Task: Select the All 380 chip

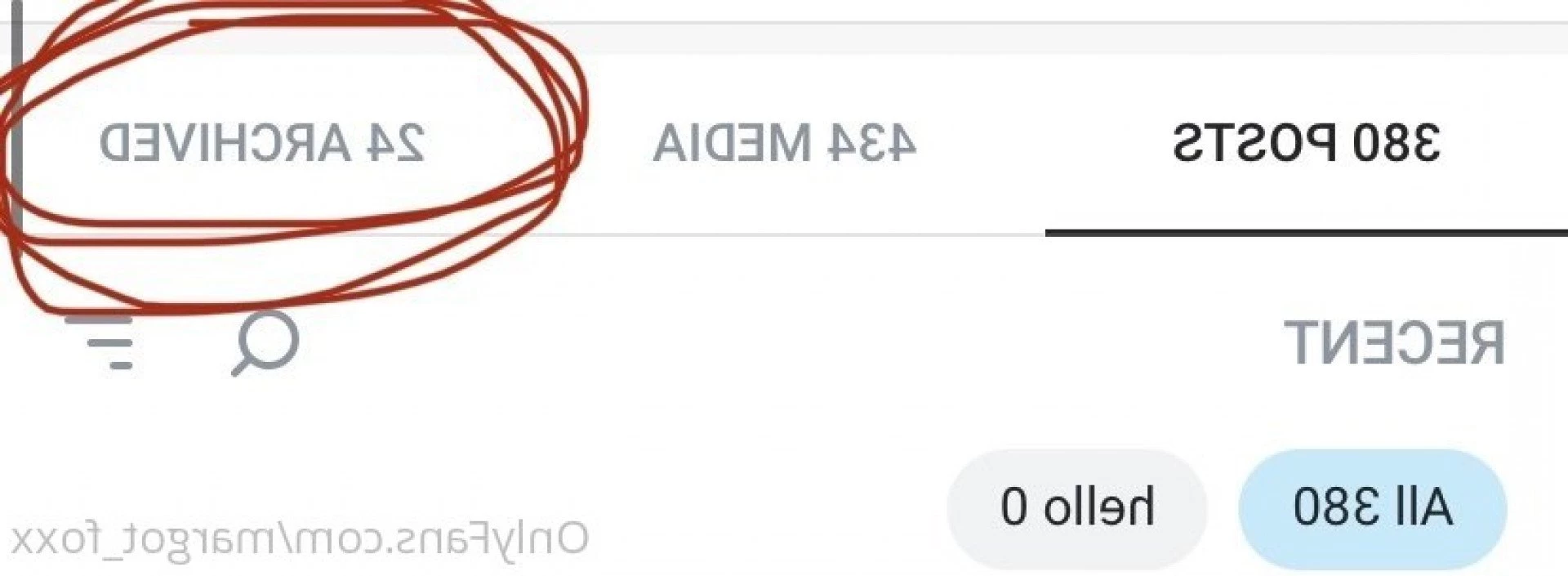Action: pos(1372,507)
